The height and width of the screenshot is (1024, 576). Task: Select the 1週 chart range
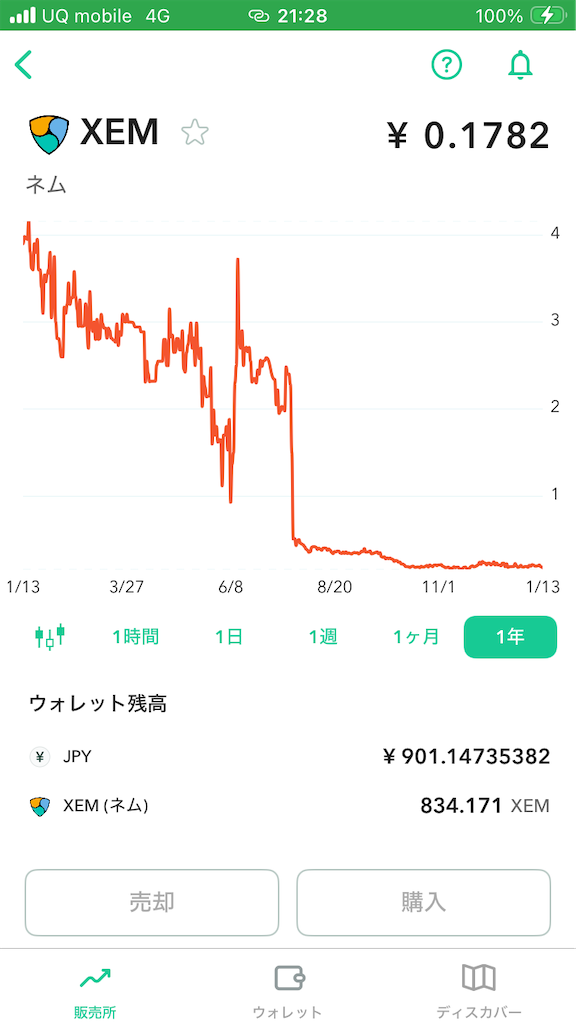[323, 637]
